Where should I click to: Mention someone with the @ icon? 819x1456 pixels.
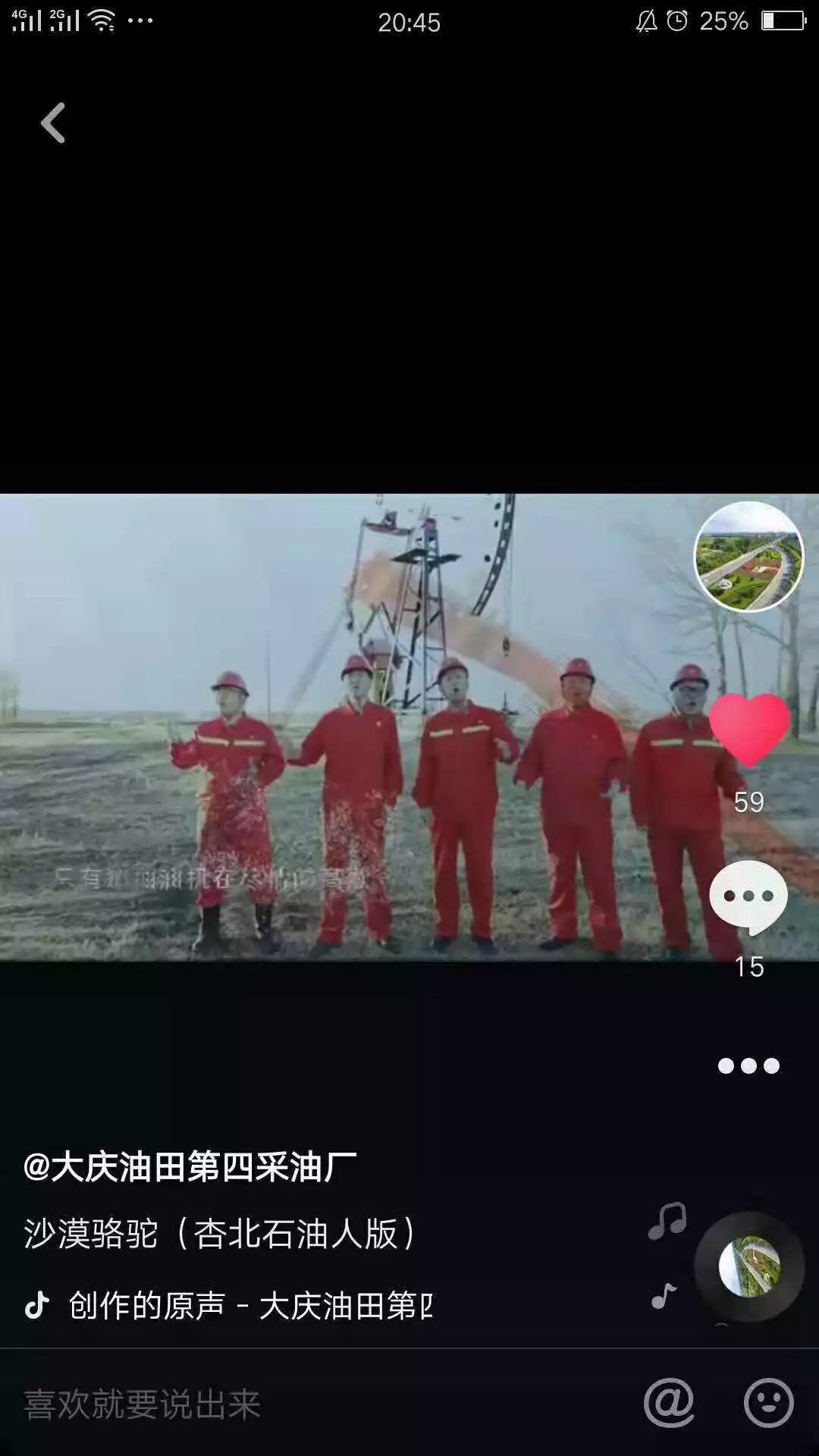[669, 1403]
